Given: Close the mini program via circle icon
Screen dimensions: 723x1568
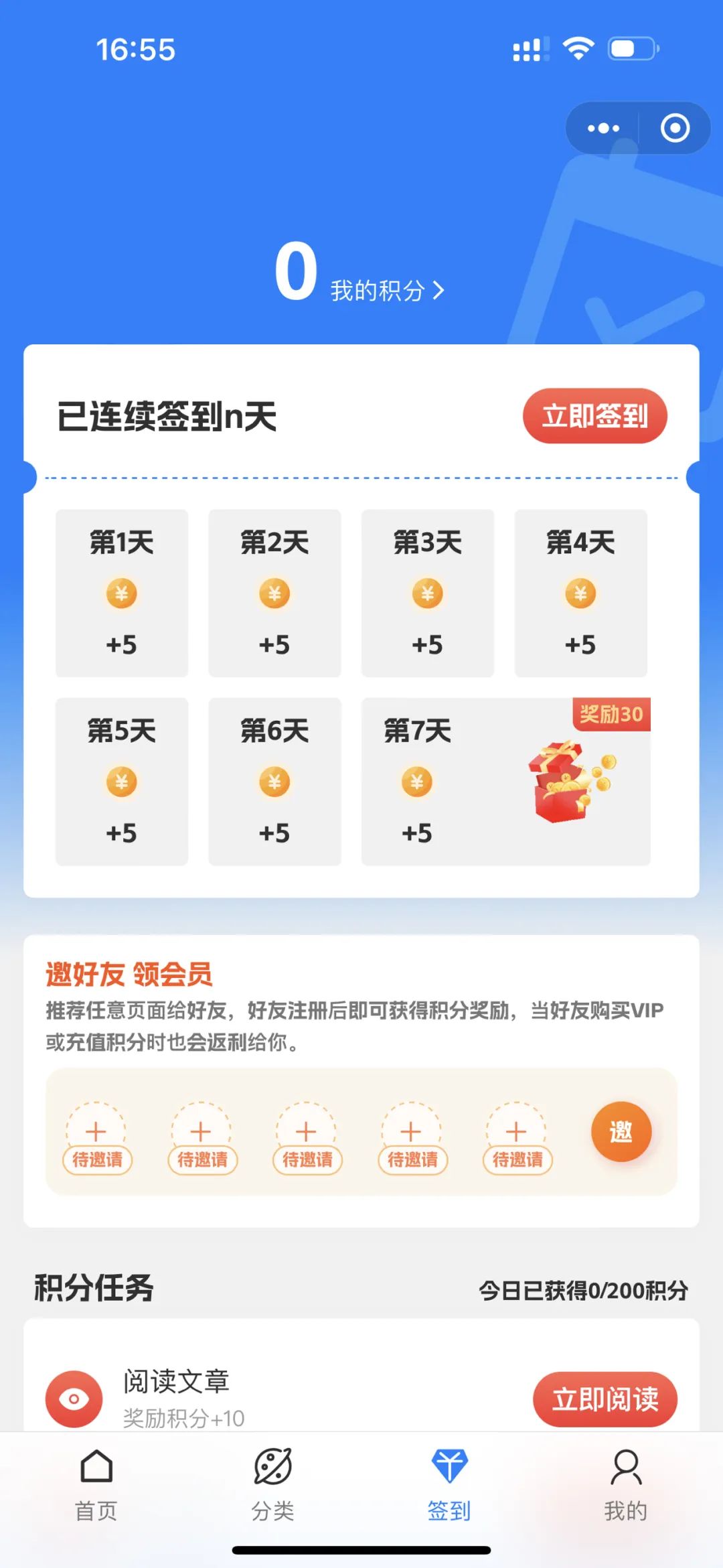Looking at the screenshot, I should click(x=674, y=128).
